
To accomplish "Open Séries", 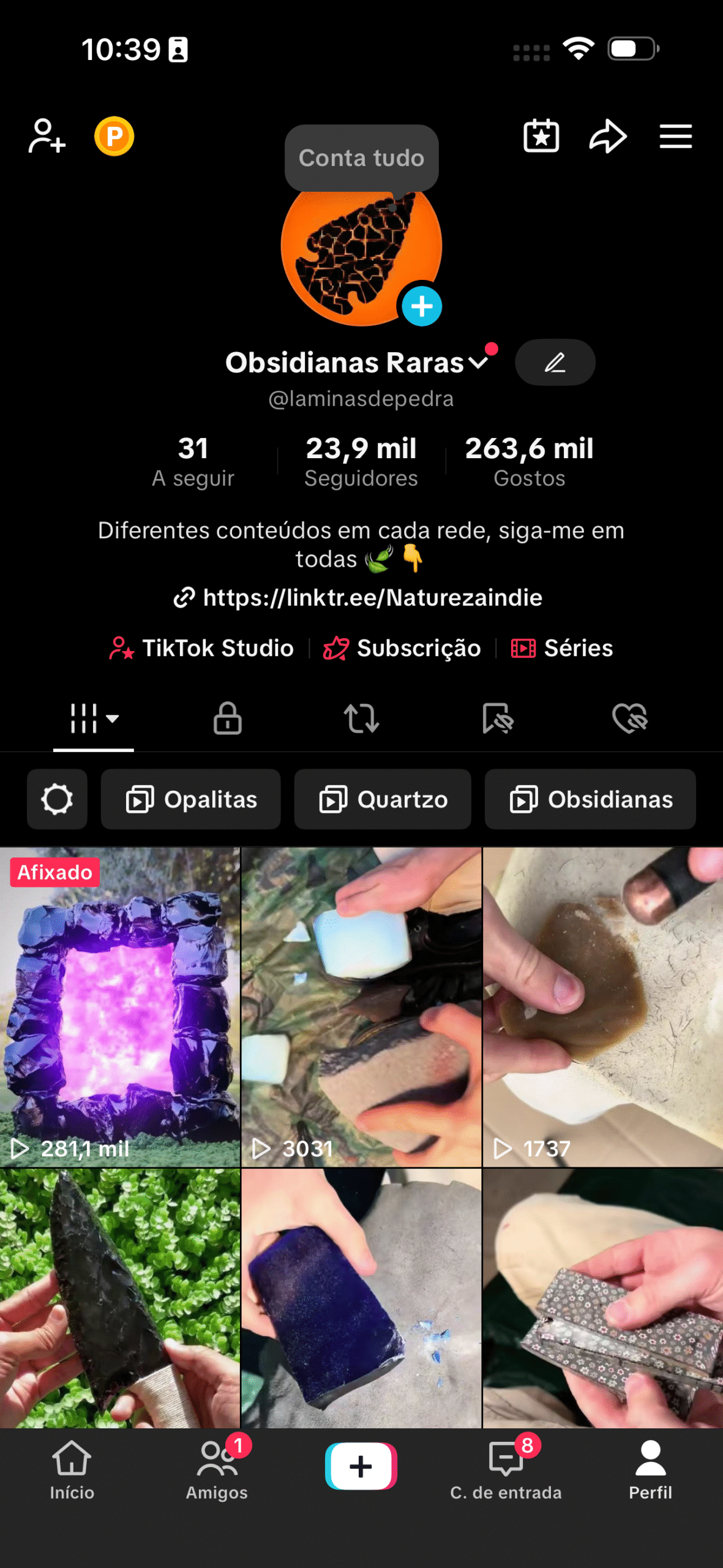I will 562,648.
